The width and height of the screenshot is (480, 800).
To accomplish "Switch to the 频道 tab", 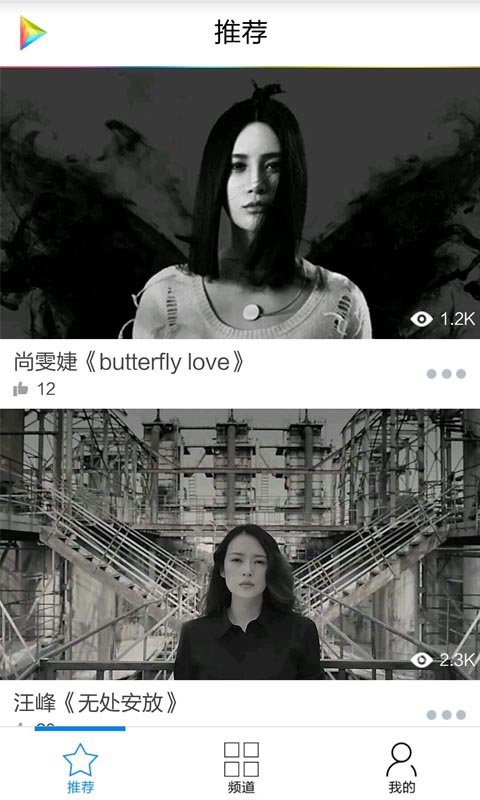I will (241, 768).
